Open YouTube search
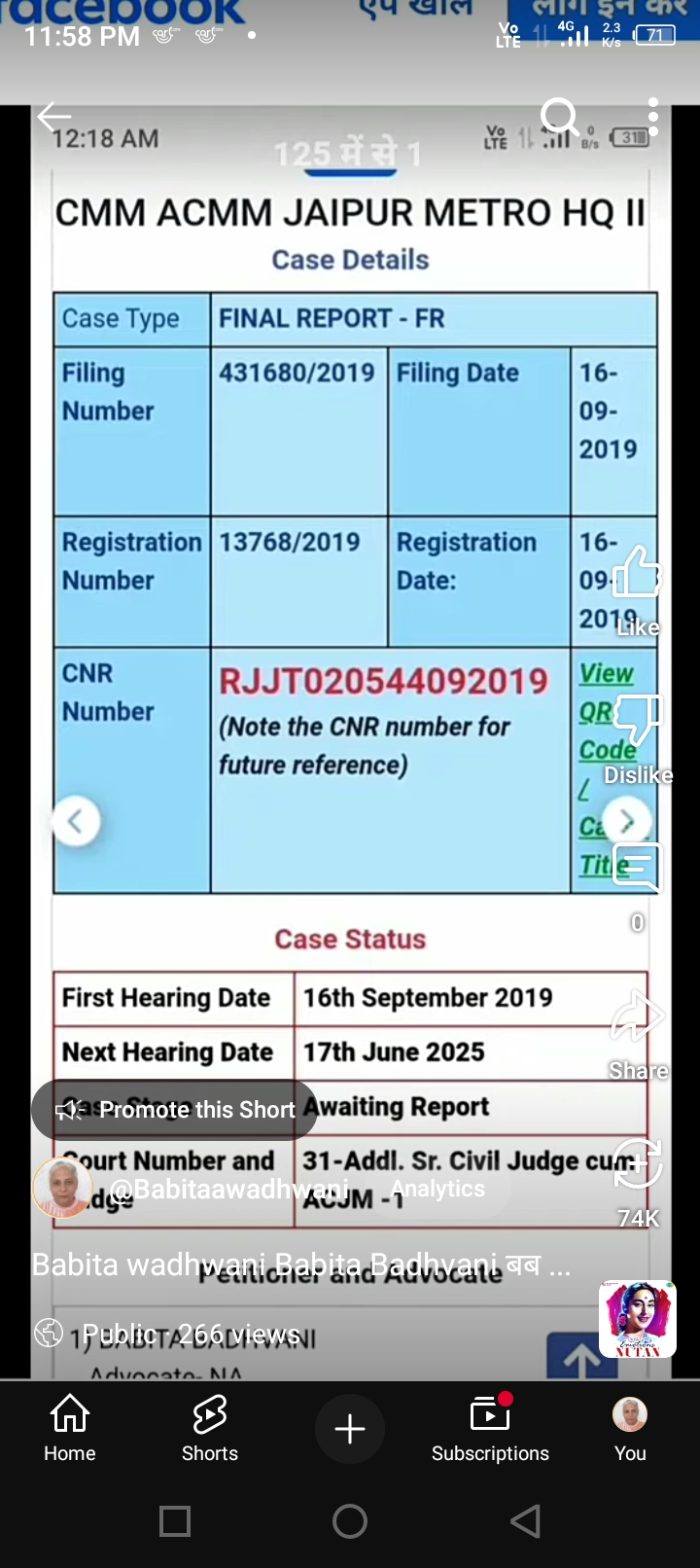Image resolution: width=700 pixels, height=1568 pixels. (559, 117)
